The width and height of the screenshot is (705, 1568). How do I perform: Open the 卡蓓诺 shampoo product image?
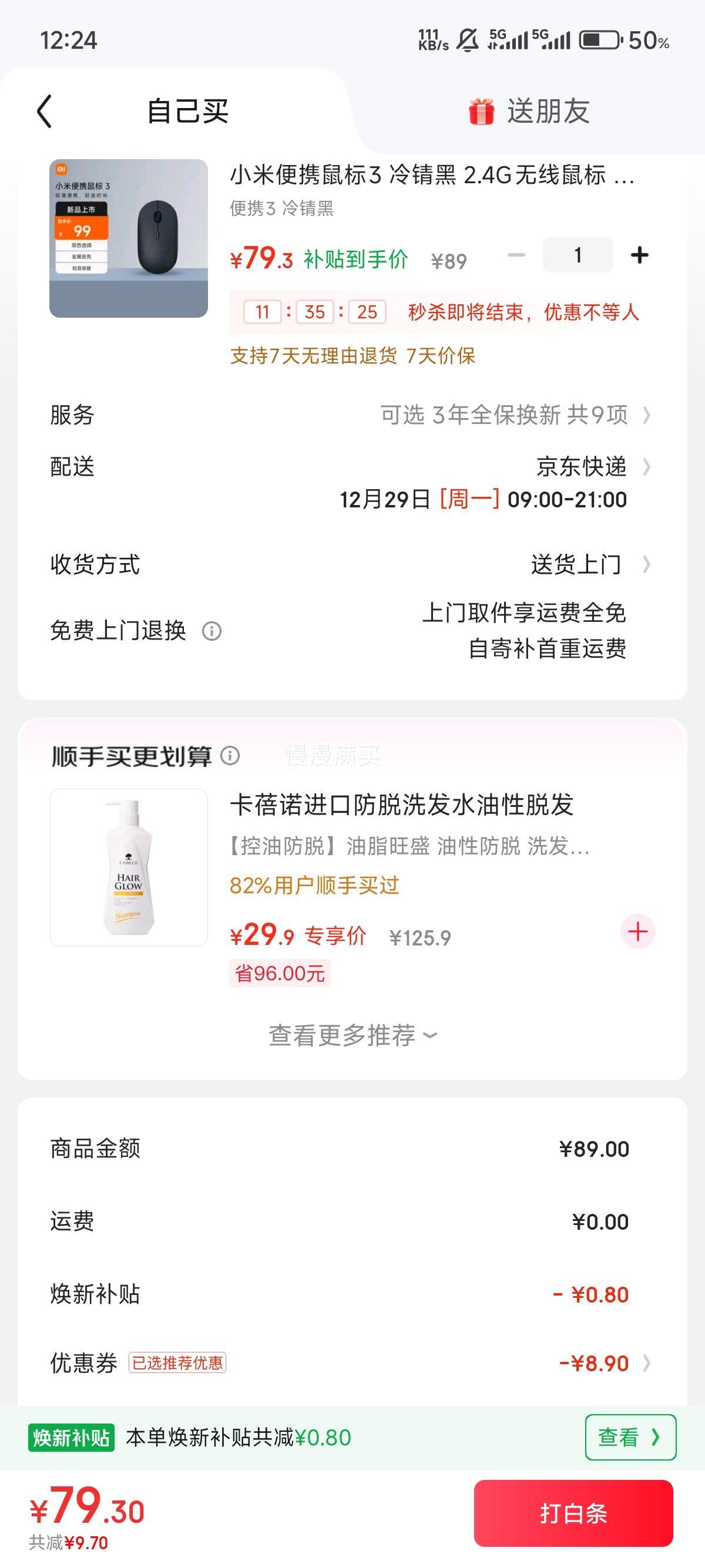[129, 867]
